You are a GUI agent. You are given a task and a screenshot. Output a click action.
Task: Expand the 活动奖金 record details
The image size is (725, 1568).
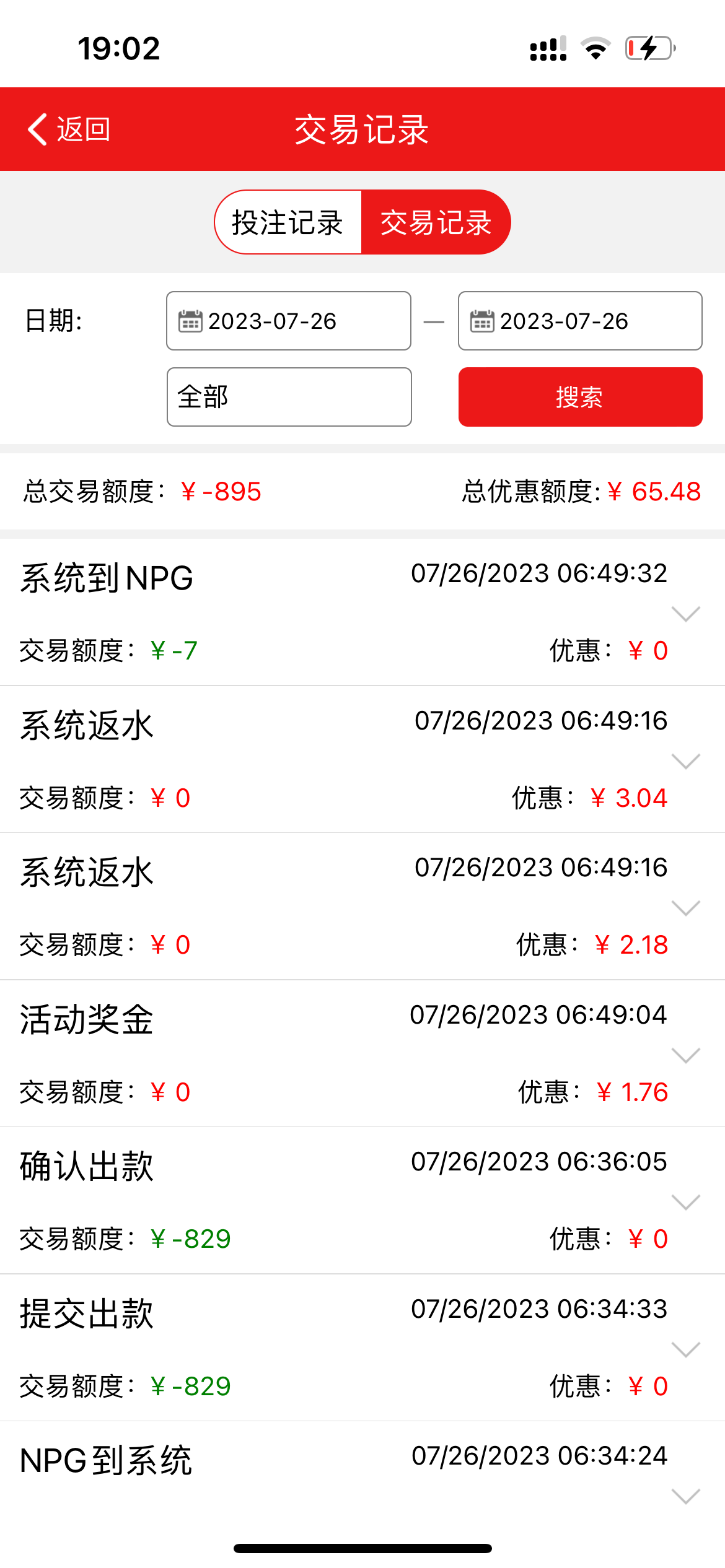pos(685,1055)
